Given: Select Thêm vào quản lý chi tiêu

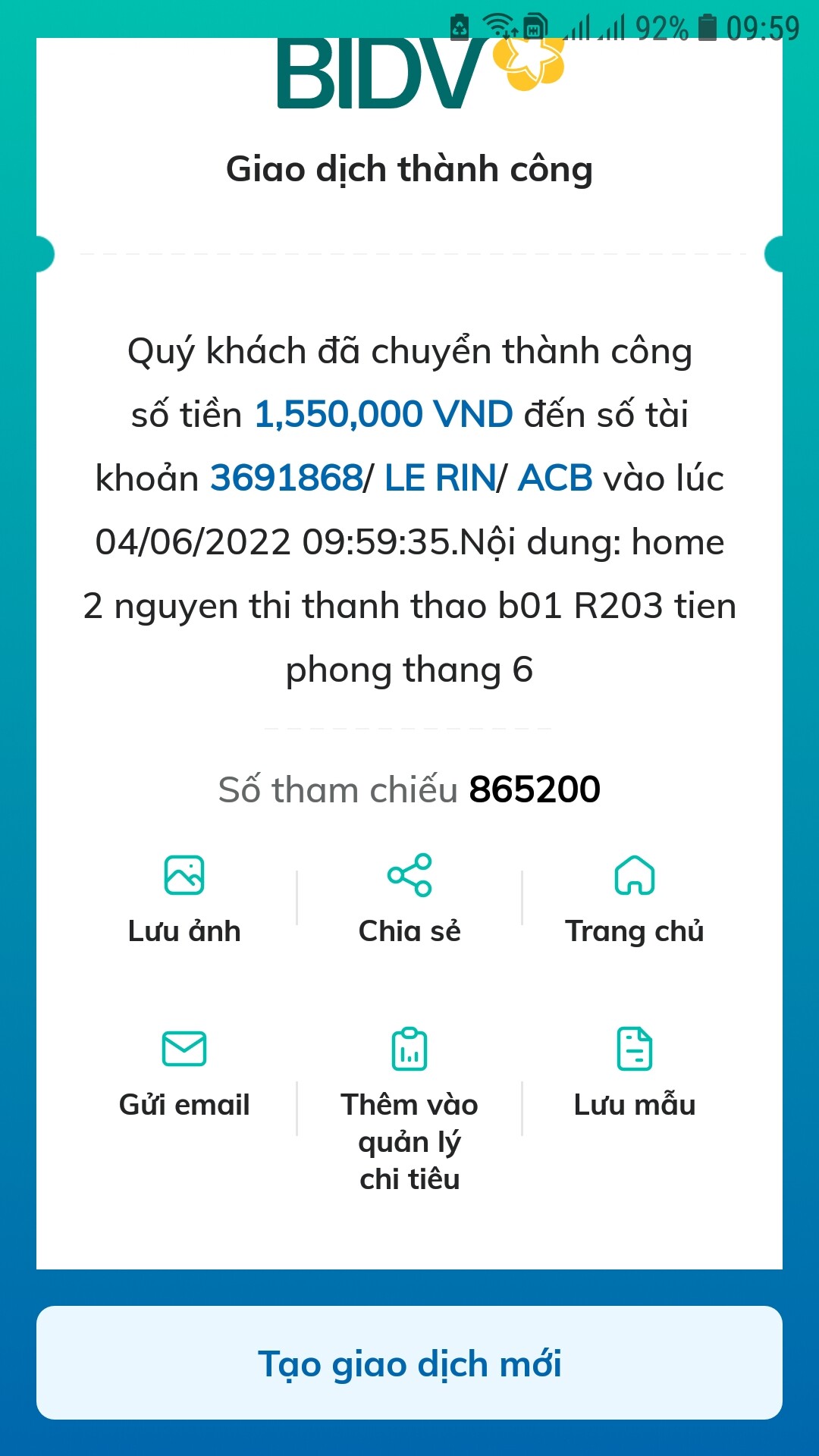Looking at the screenshot, I should click(x=409, y=1107).
